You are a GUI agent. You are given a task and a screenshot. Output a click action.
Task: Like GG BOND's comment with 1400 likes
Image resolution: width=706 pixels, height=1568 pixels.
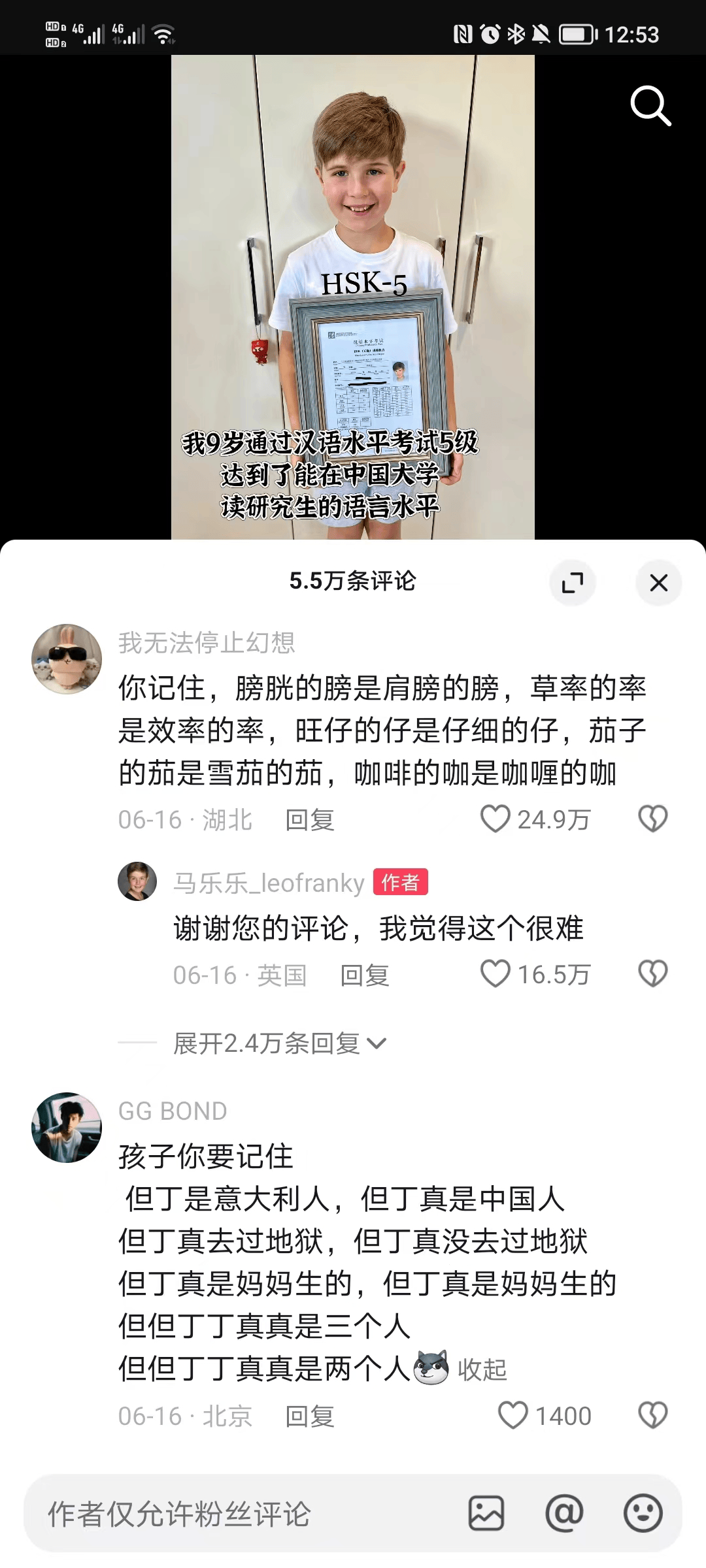tap(513, 1415)
